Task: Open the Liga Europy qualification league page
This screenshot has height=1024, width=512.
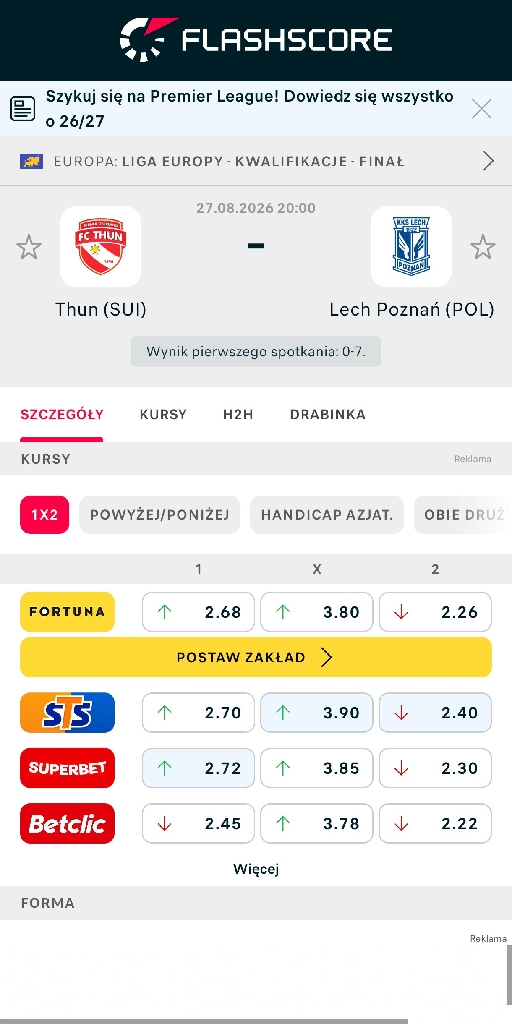Action: point(256,161)
